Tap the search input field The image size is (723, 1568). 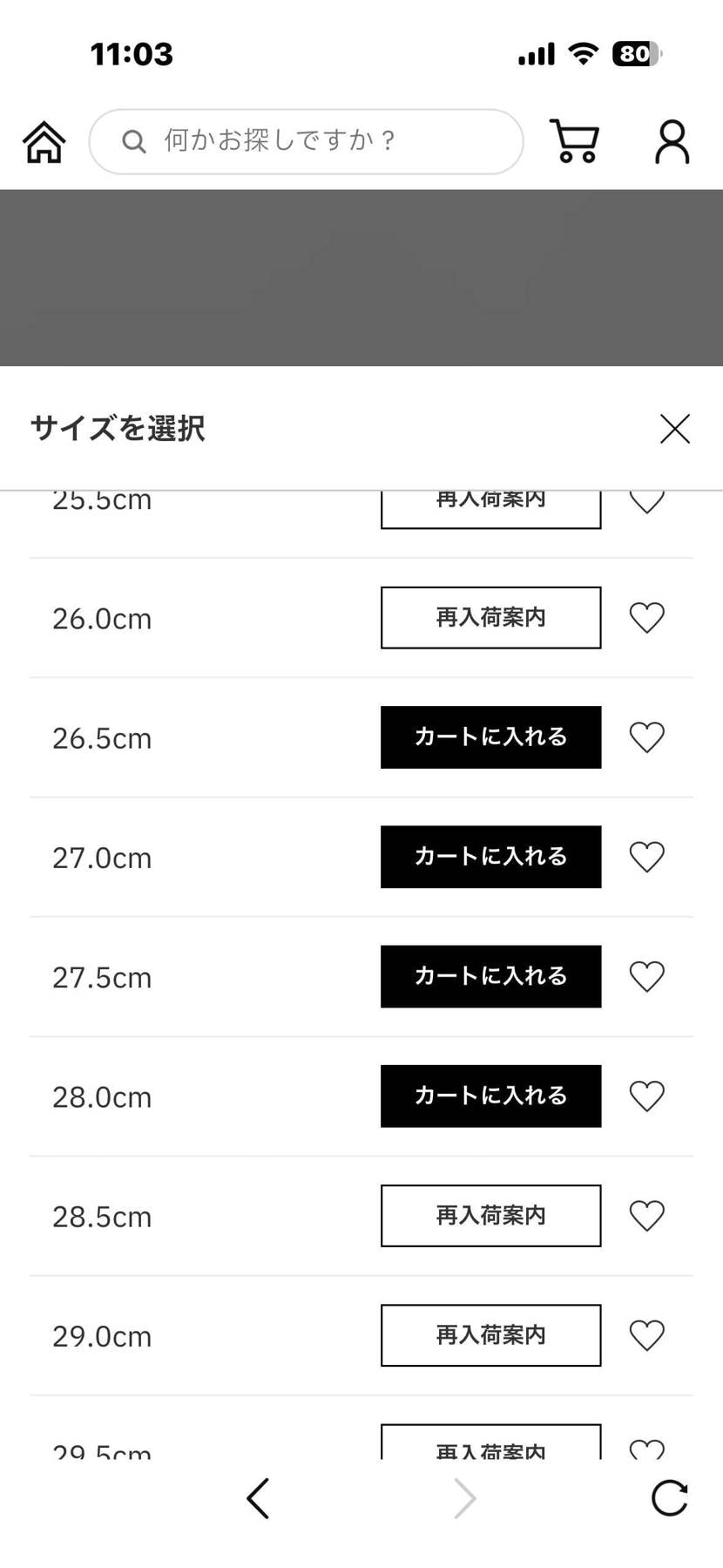pos(305,141)
